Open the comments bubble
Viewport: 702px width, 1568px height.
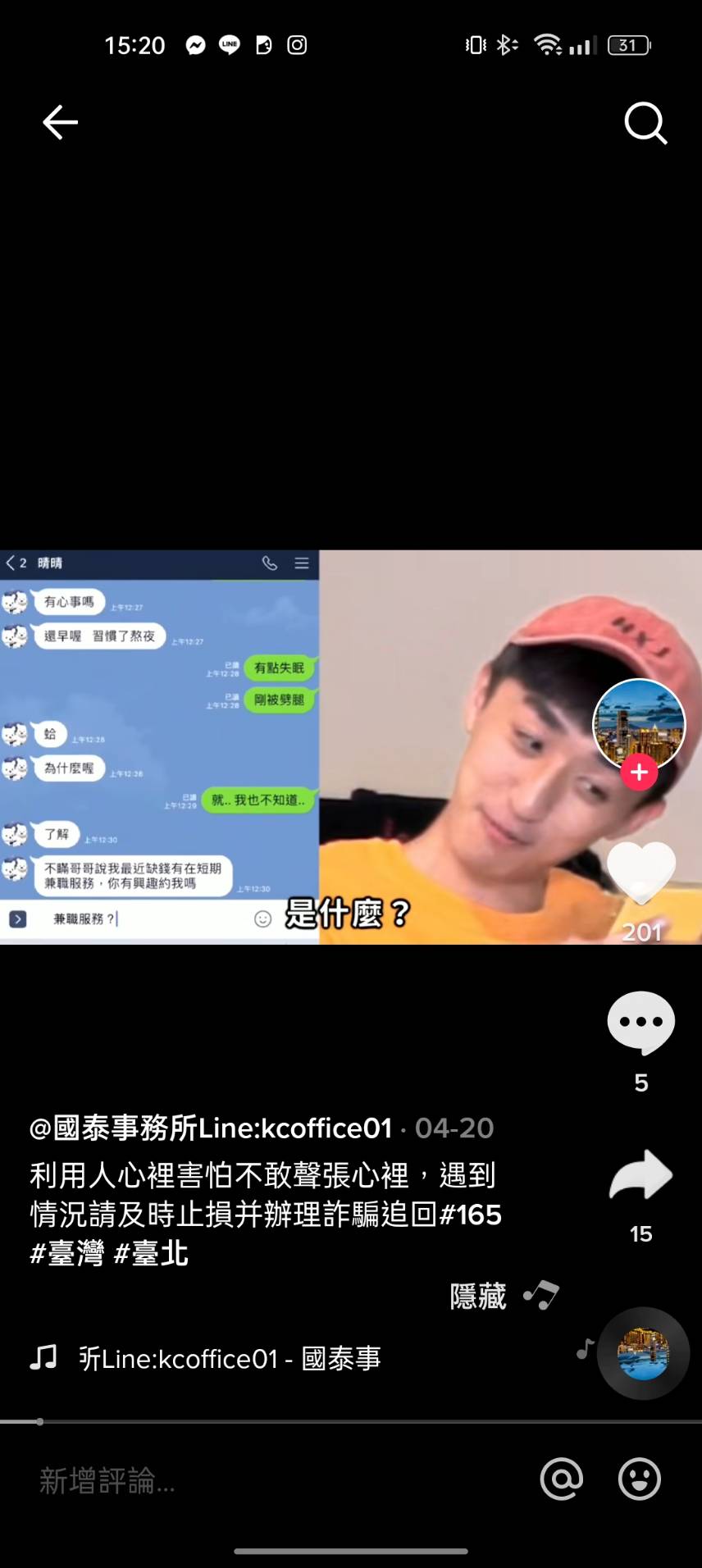coord(640,1022)
